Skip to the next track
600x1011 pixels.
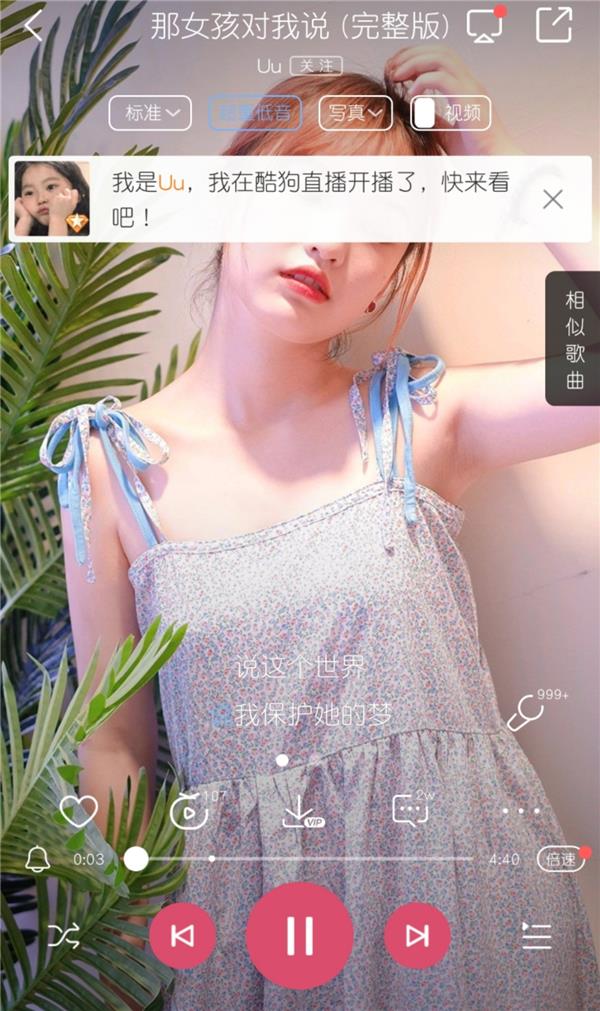(x=417, y=935)
